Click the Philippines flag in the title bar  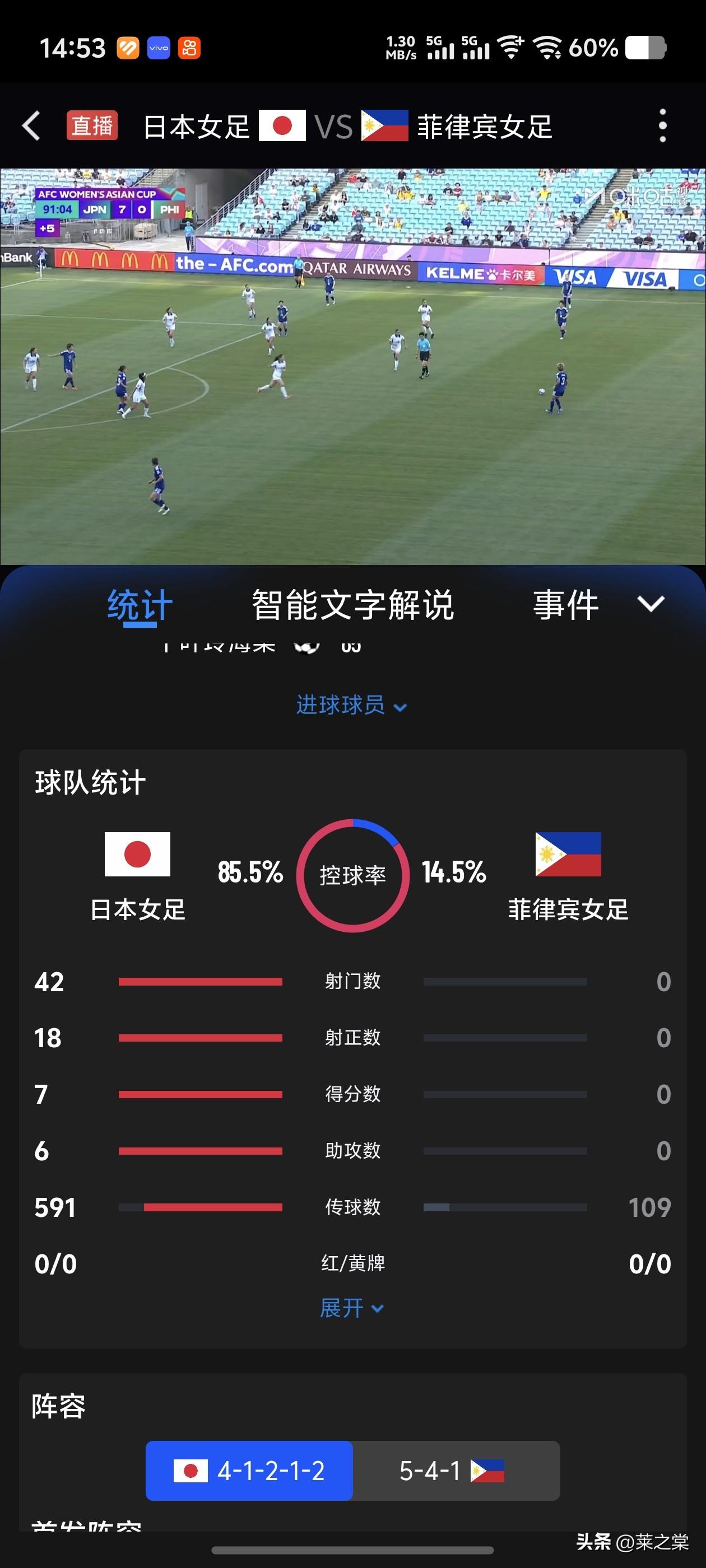pyautogui.click(x=384, y=126)
